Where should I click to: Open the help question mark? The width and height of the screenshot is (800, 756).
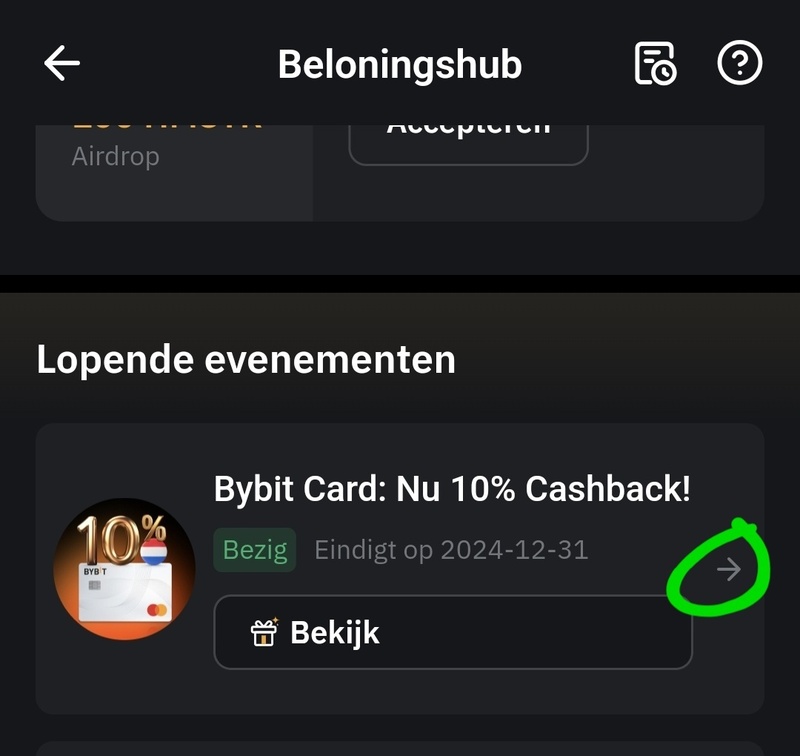pyautogui.click(x=740, y=64)
